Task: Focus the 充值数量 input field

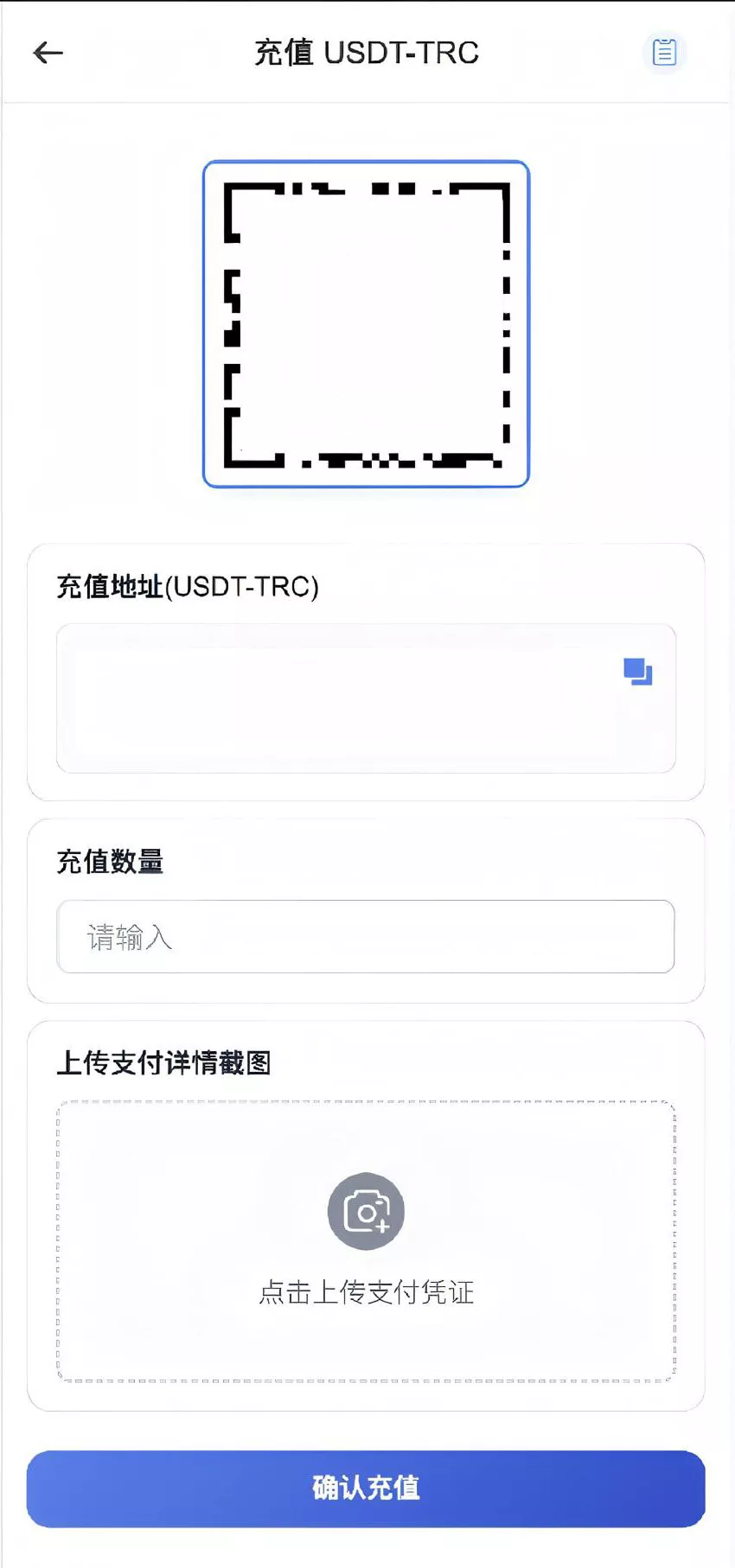Action: (x=365, y=937)
